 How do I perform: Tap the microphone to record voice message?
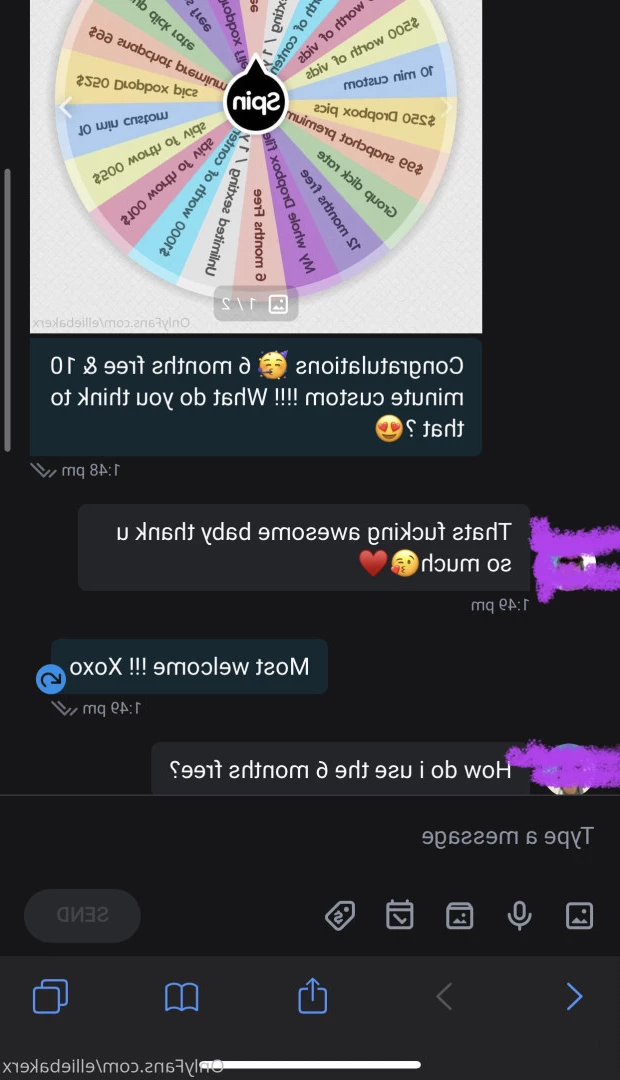coord(519,915)
